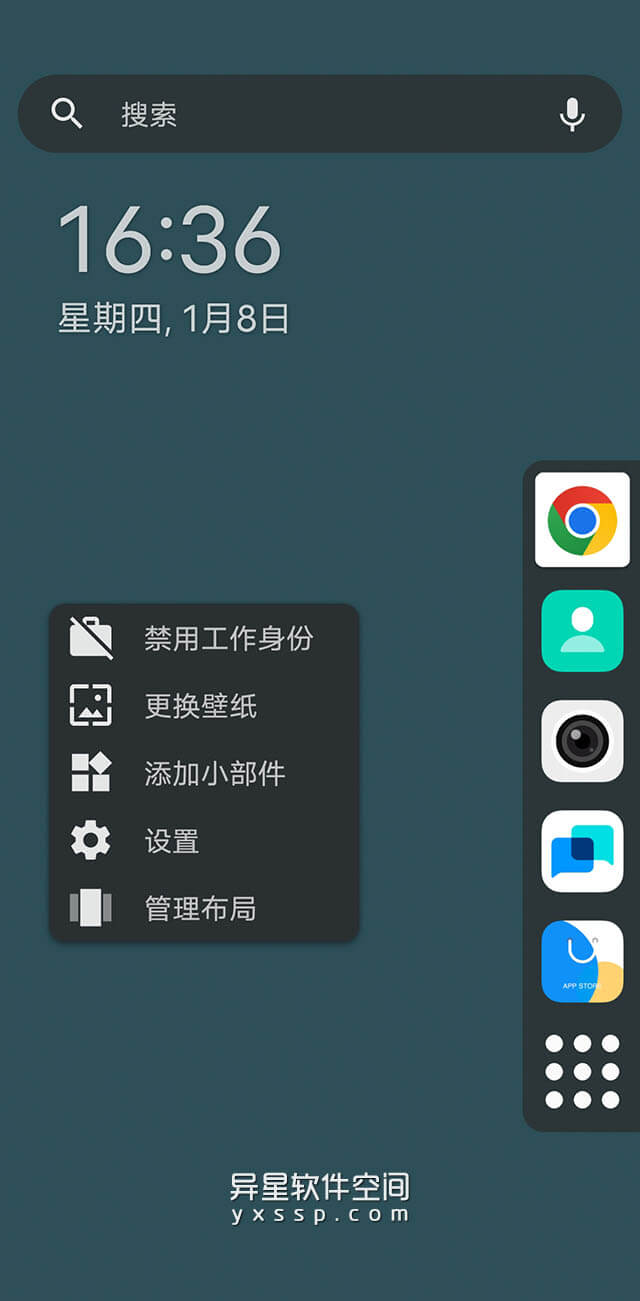Start voice search with the microphone
Screen dimensions: 640x1301
pos(572,114)
